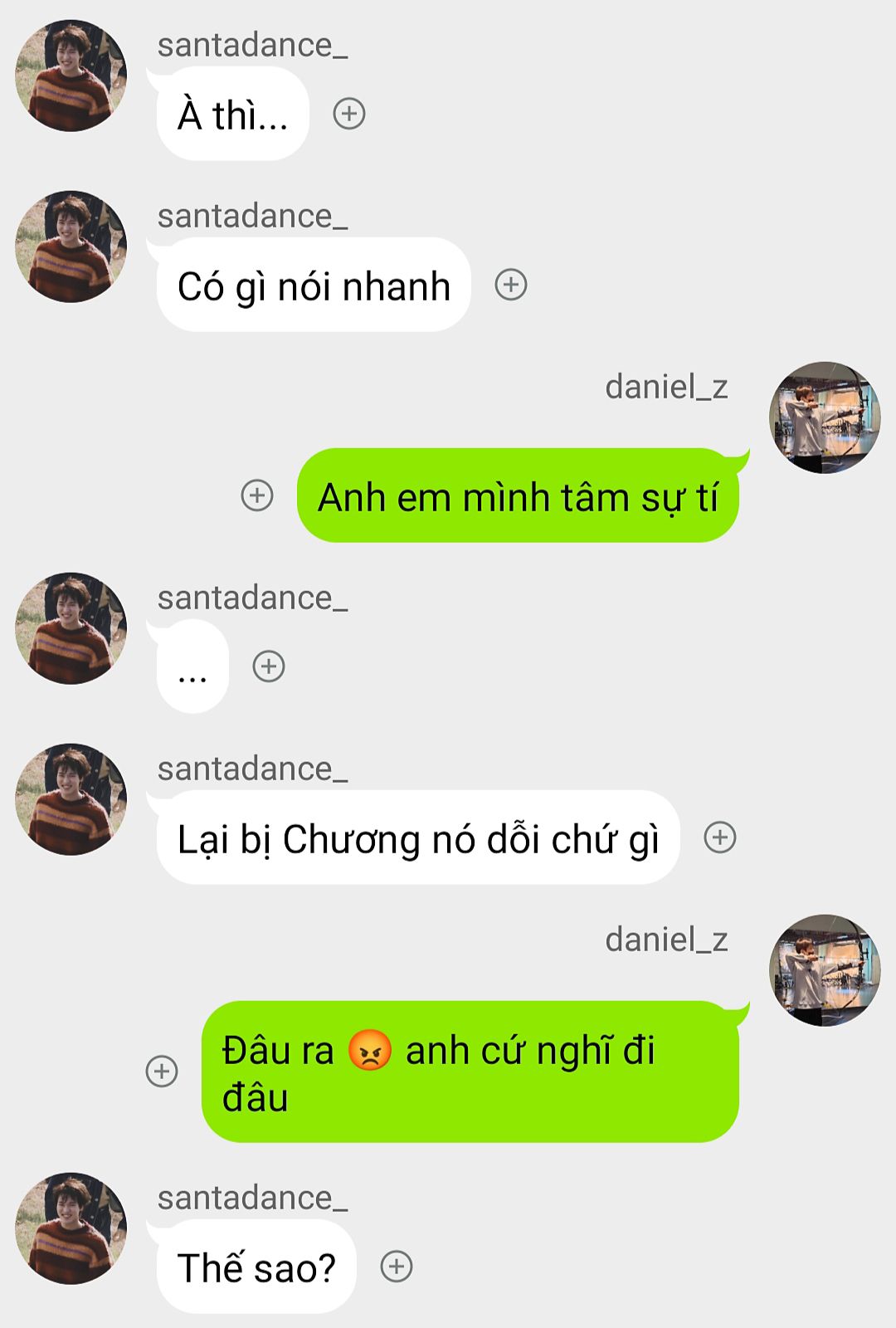896x1328 pixels.
Task: Tap the plus icon next to the "..." message
Action: point(269,666)
